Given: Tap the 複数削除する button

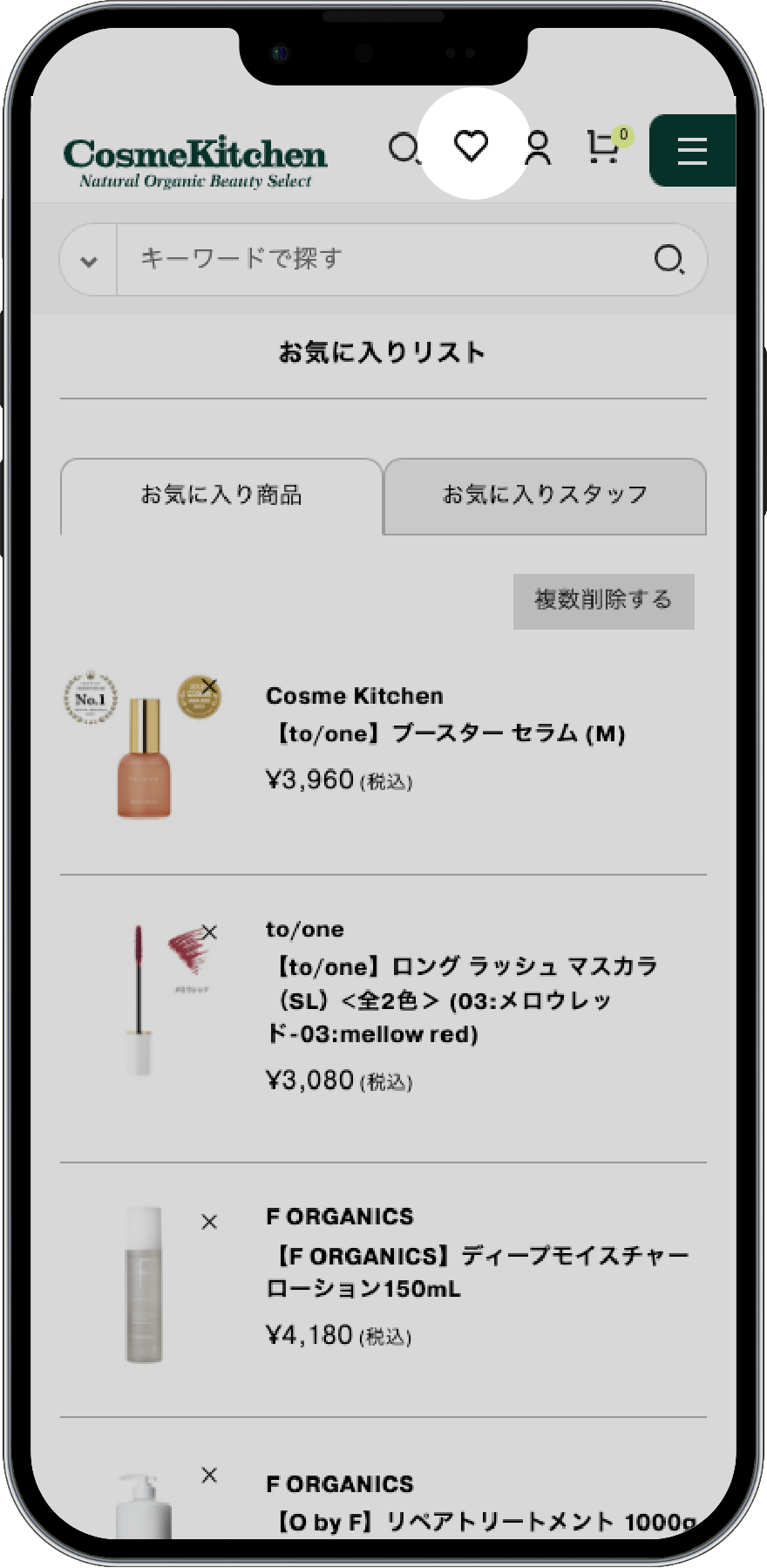Looking at the screenshot, I should click(x=603, y=600).
